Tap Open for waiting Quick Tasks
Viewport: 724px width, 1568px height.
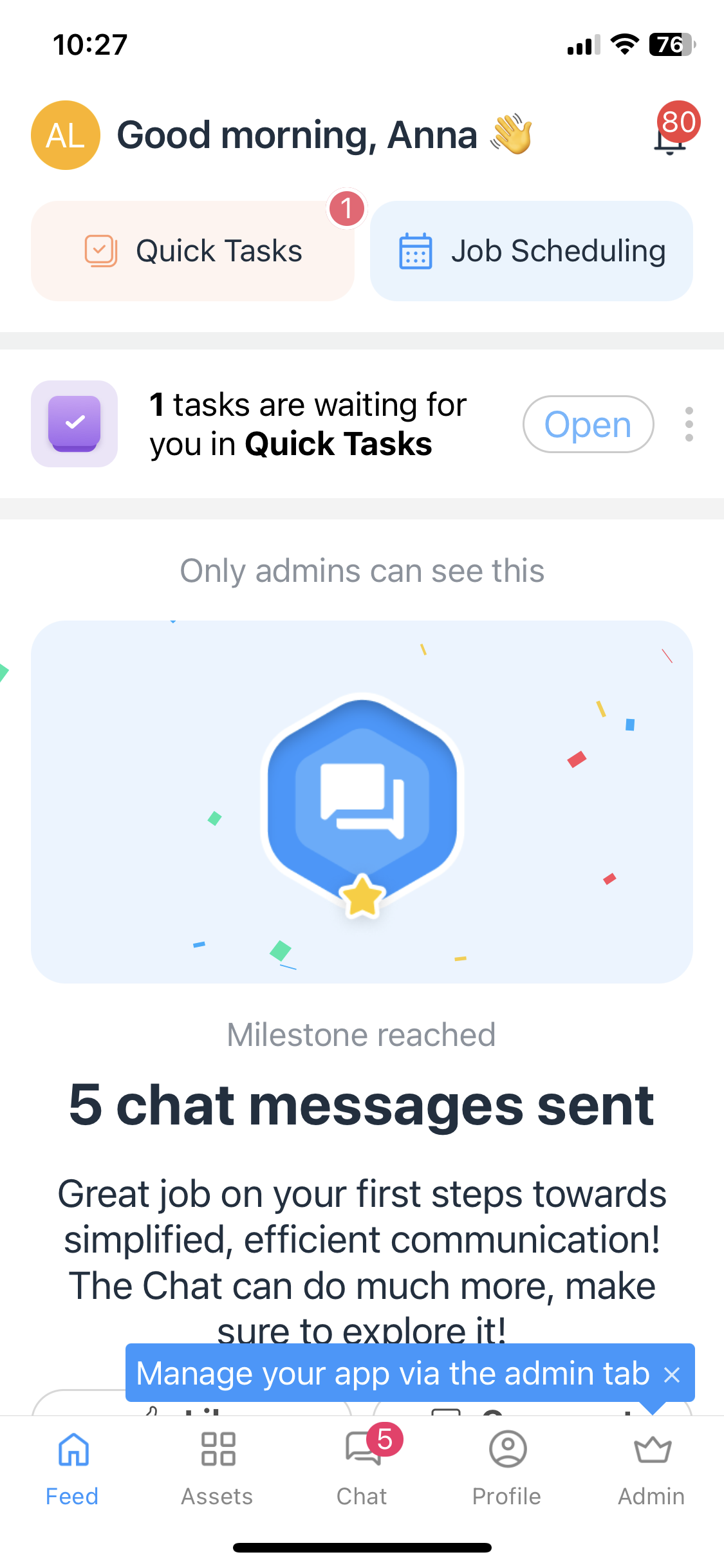click(588, 424)
